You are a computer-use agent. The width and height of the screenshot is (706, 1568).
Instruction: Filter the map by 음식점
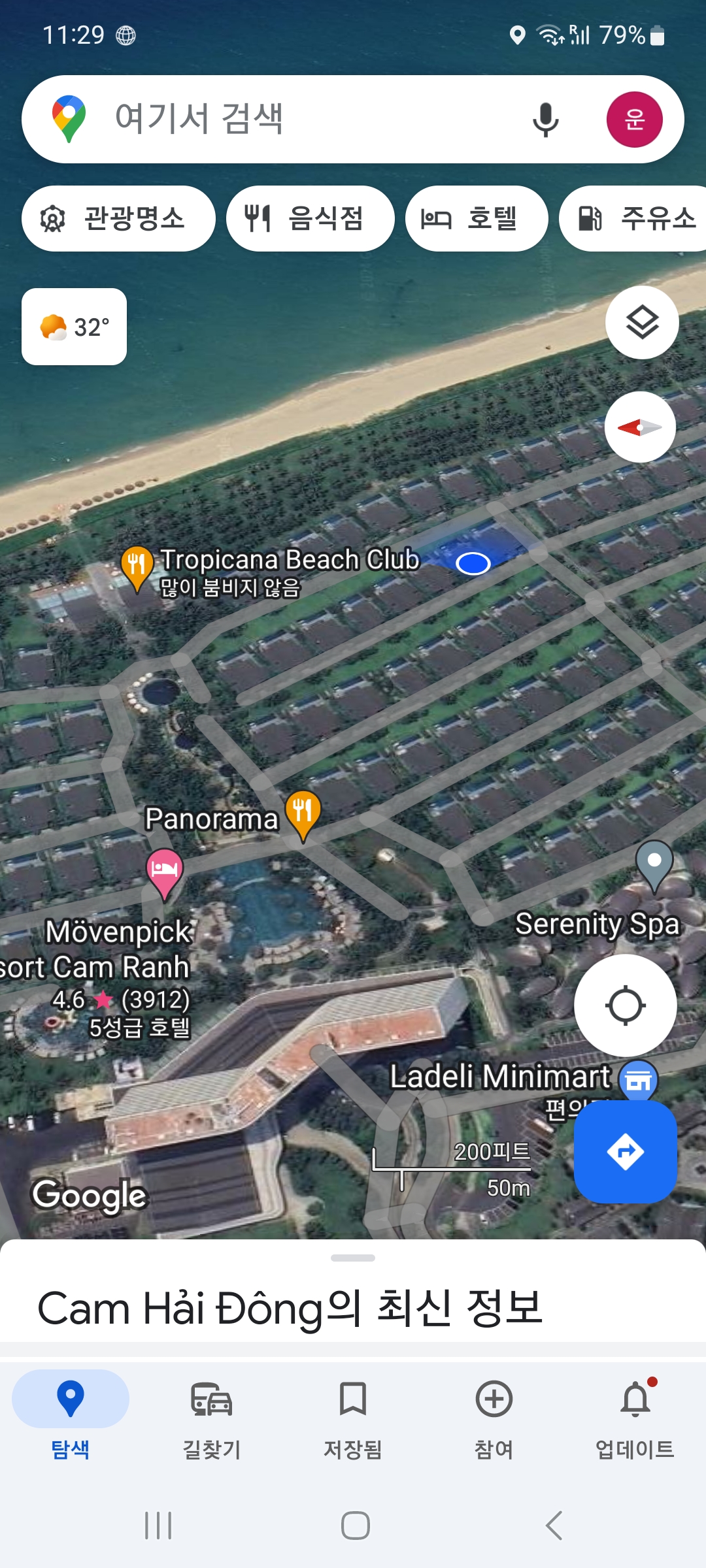click(310, 218)
